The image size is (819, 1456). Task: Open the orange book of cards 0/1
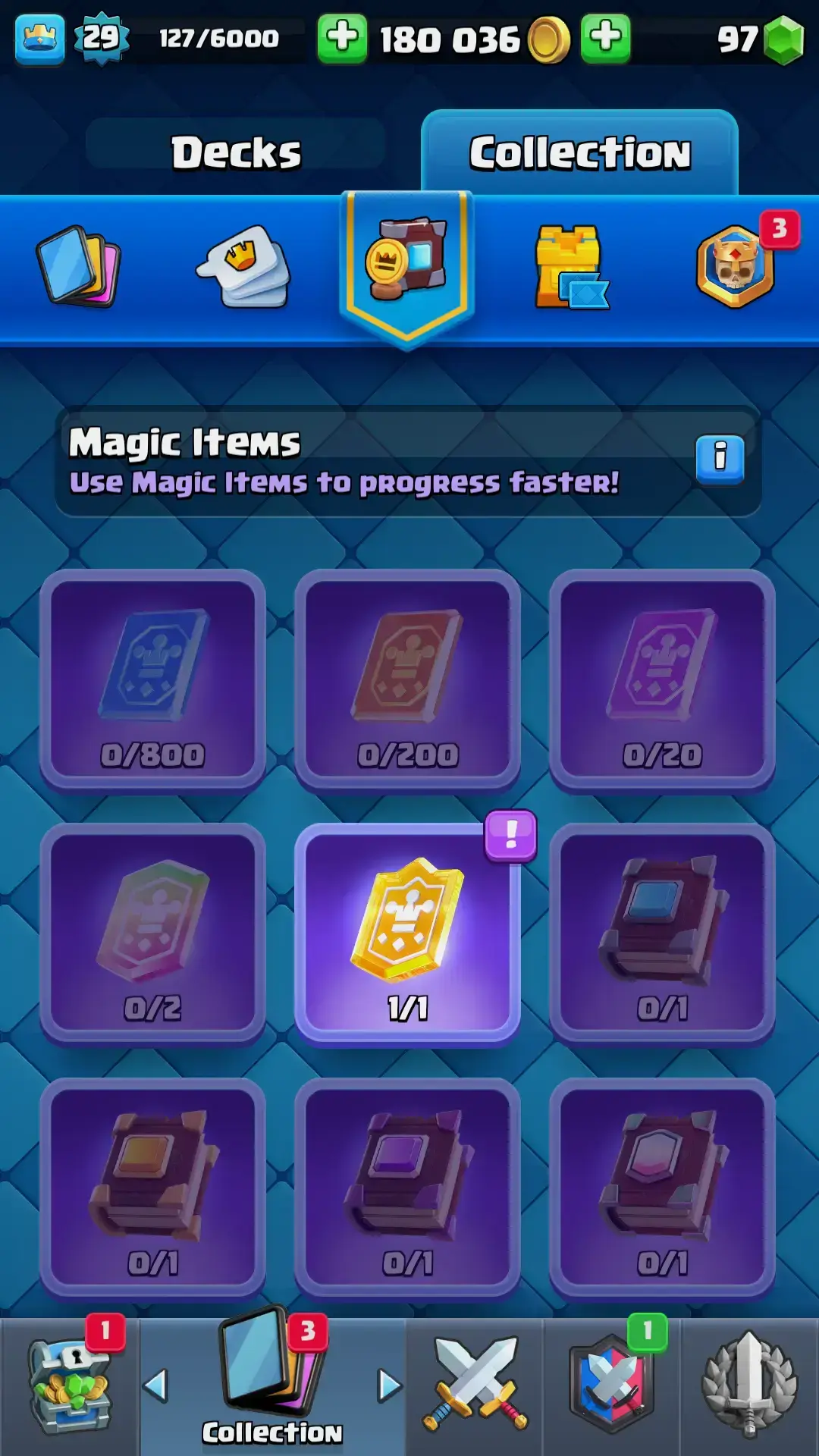tap(152, 1188)
